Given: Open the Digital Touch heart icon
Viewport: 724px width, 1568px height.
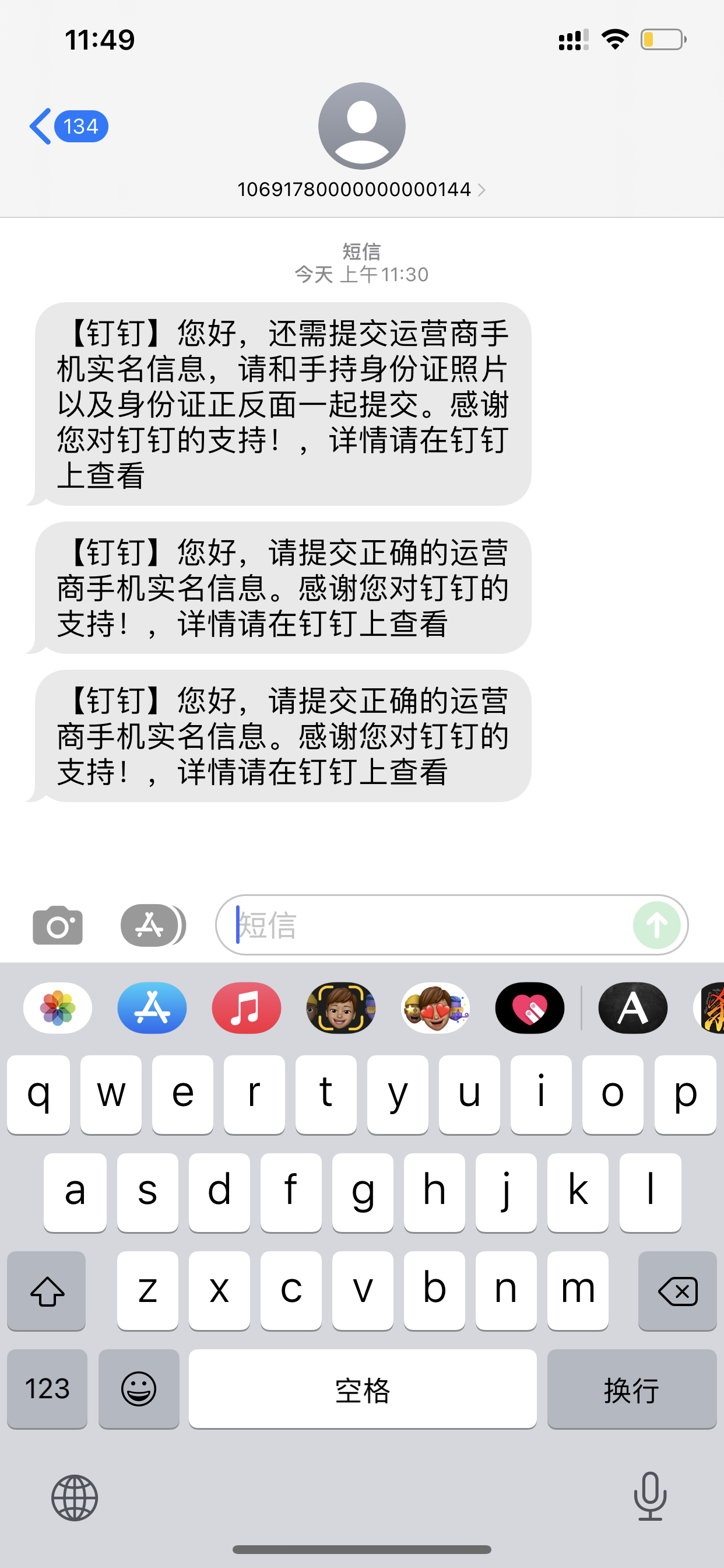Looking at the screenshot, I should (529, 1007).
